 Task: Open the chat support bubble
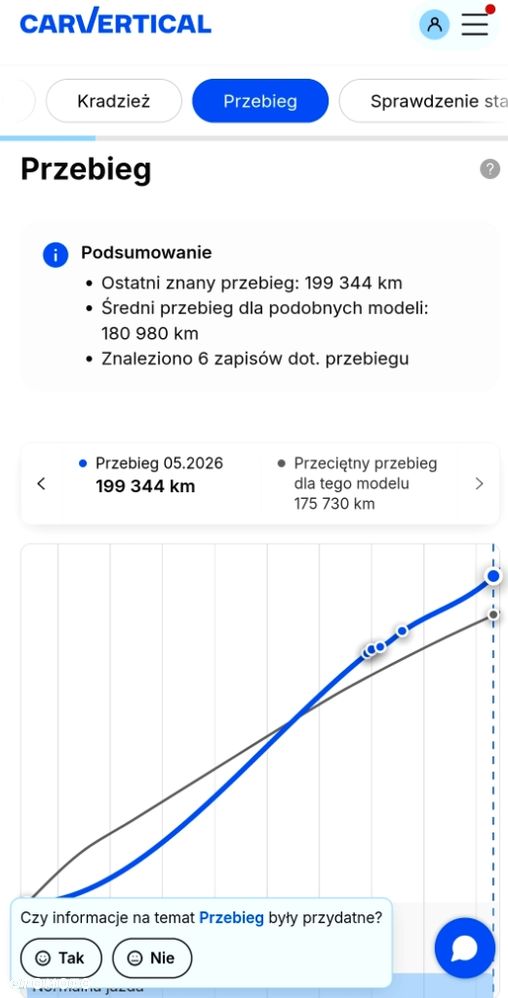coord(465,948)
